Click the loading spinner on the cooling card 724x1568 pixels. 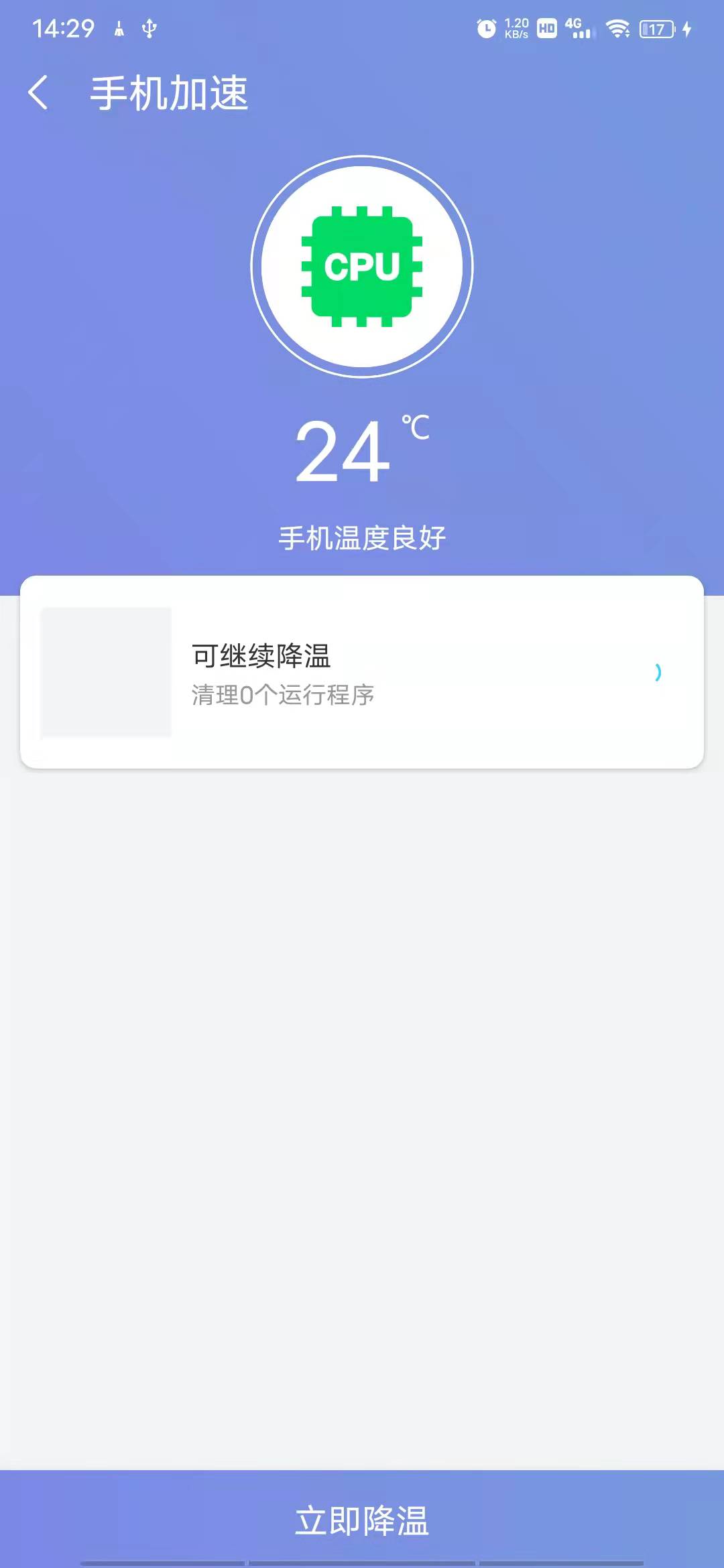click(x=659, y=671)
